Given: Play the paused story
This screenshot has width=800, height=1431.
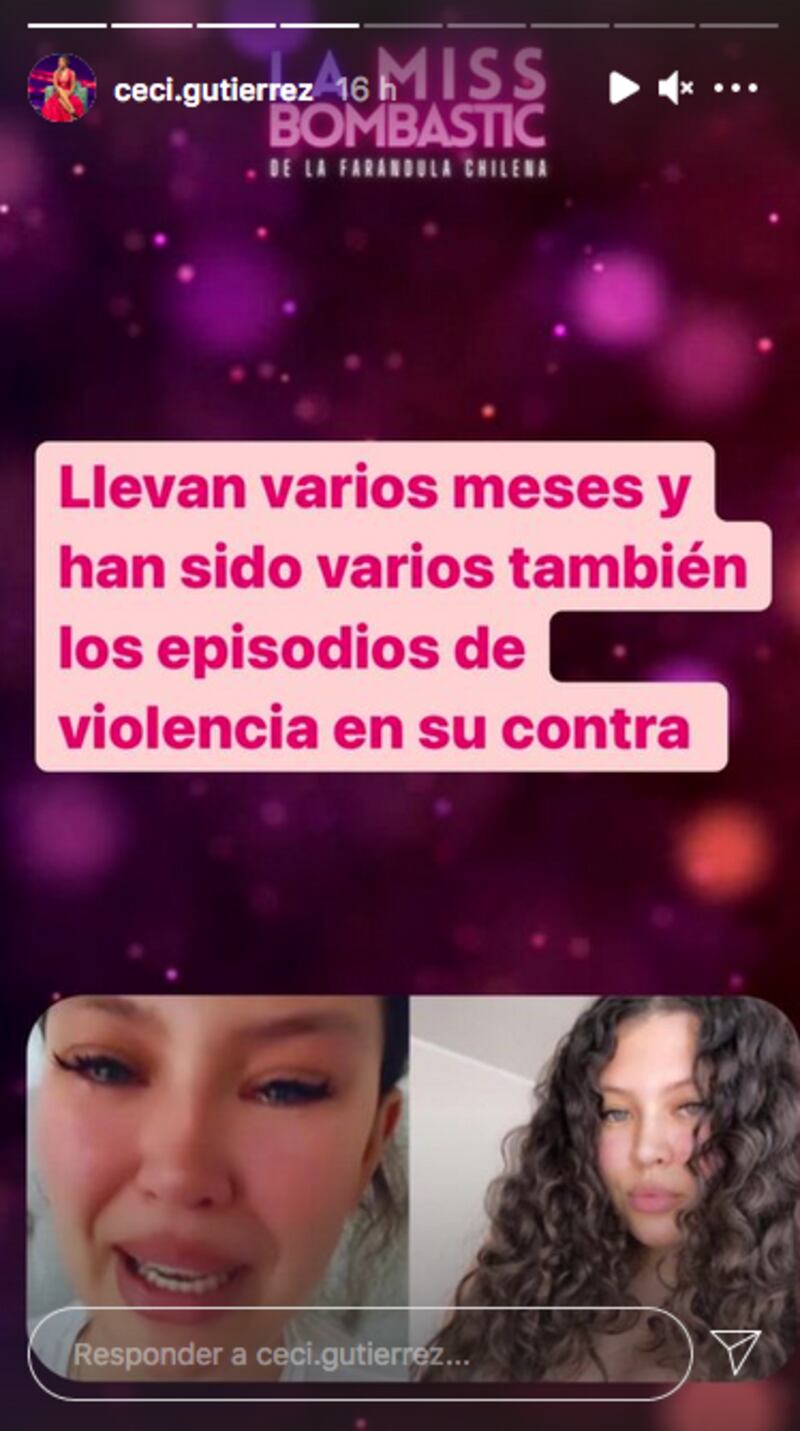Looking at the screenshot, I should (623, 88).
